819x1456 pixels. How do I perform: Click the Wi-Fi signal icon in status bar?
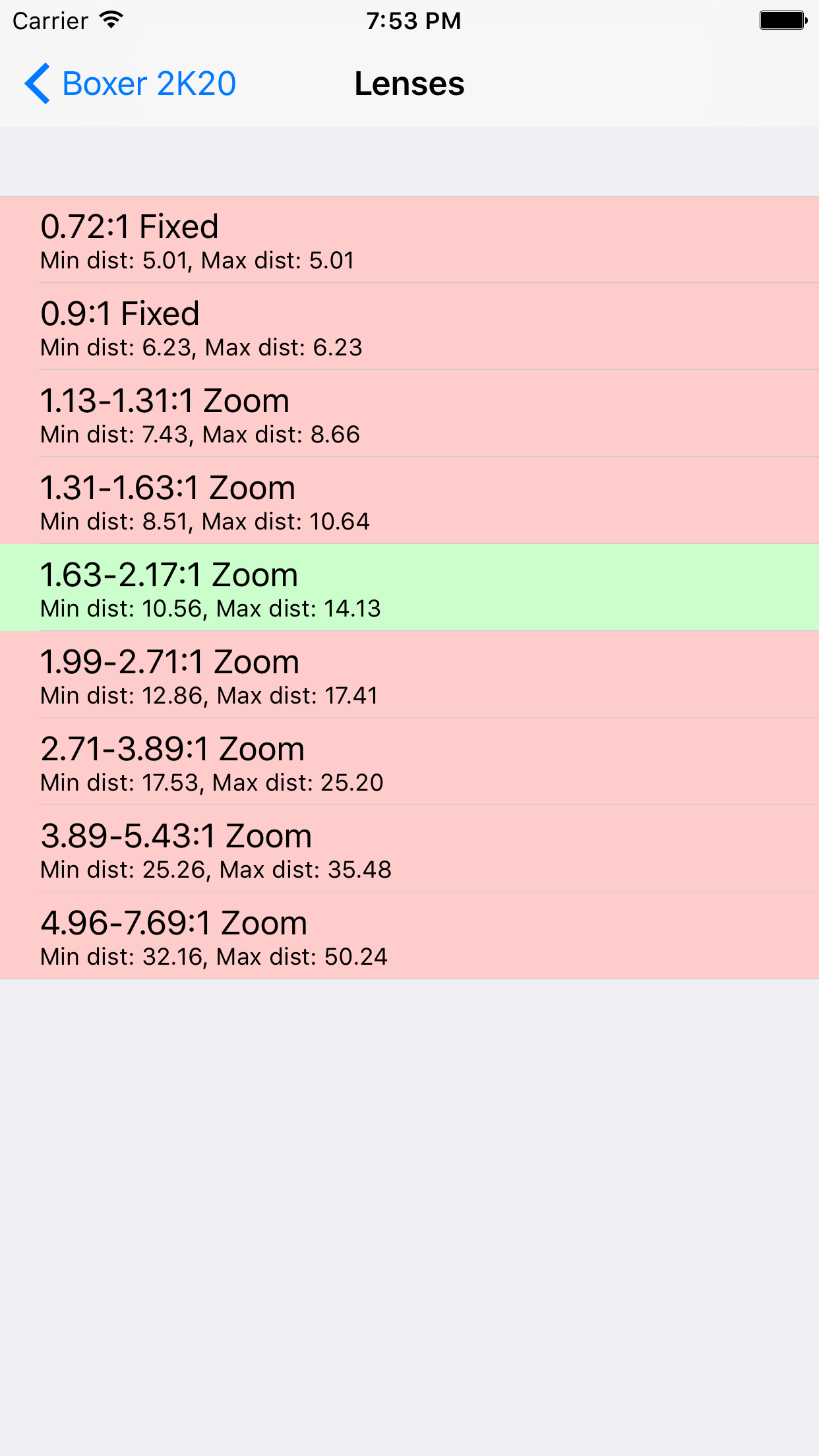pos(109,20)
